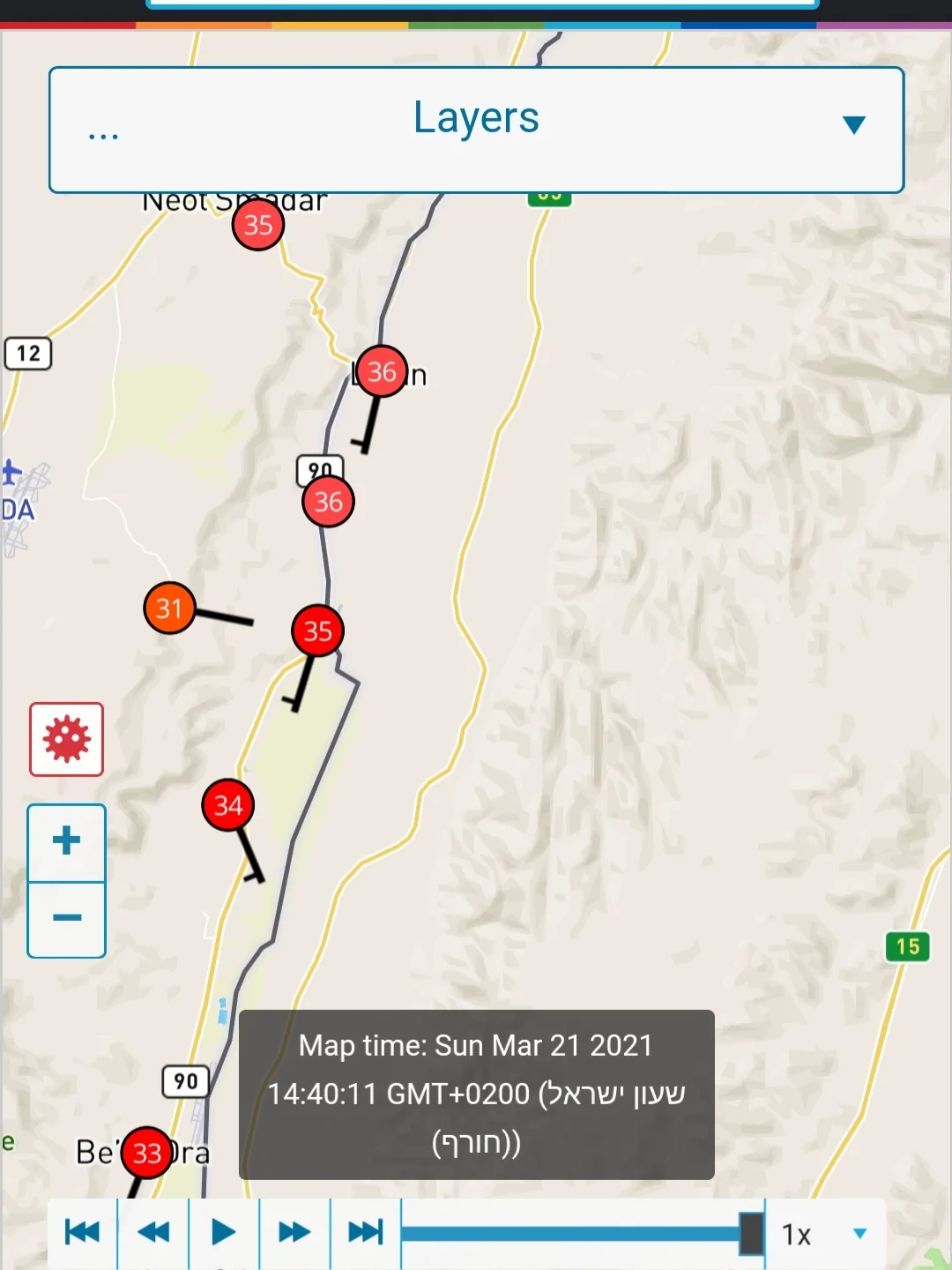
Task: Play the map time animation
Action: [224, 1231]
